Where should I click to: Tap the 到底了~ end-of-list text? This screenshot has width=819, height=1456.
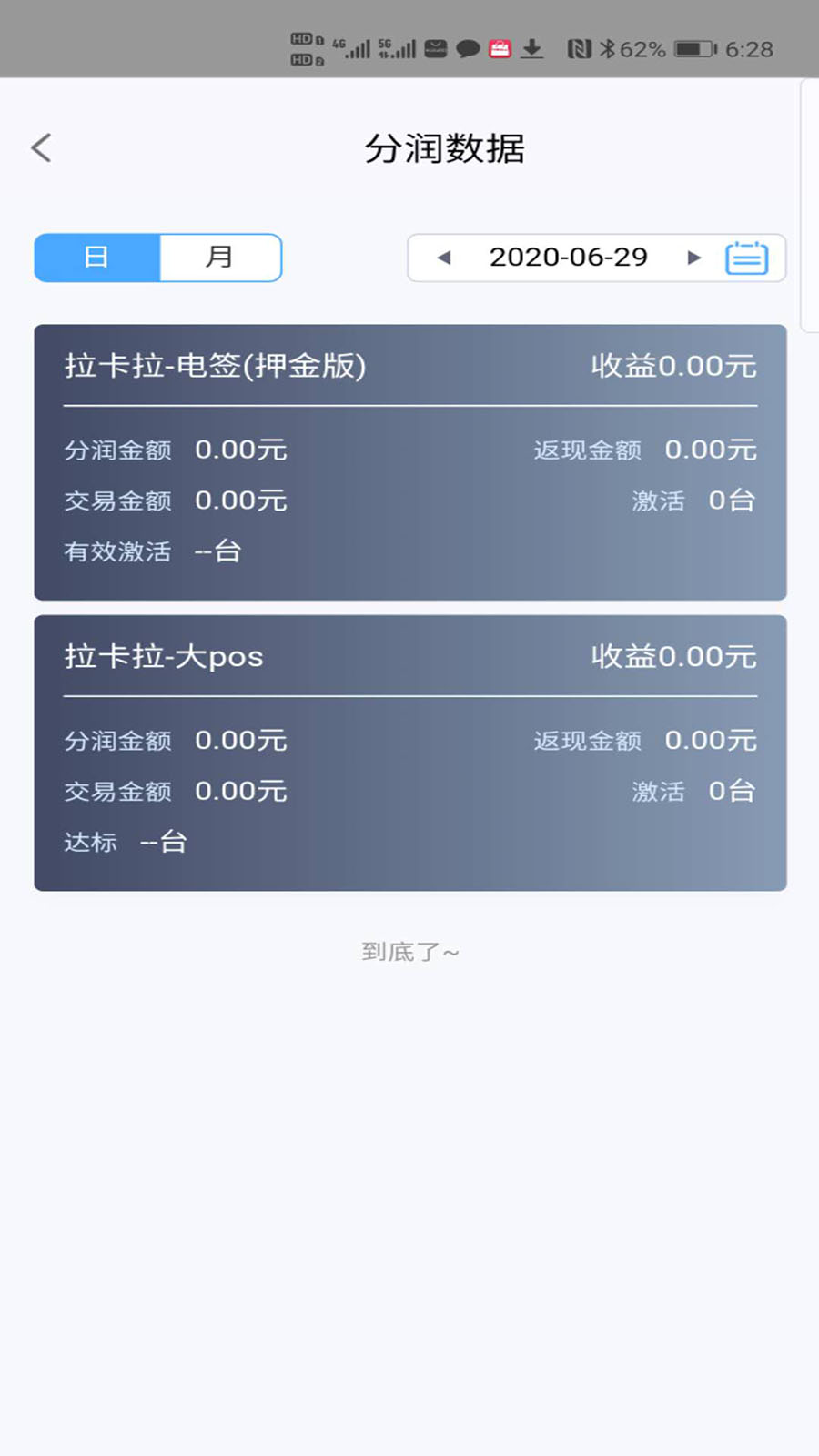pyautogui.click(x=409, y=951)
